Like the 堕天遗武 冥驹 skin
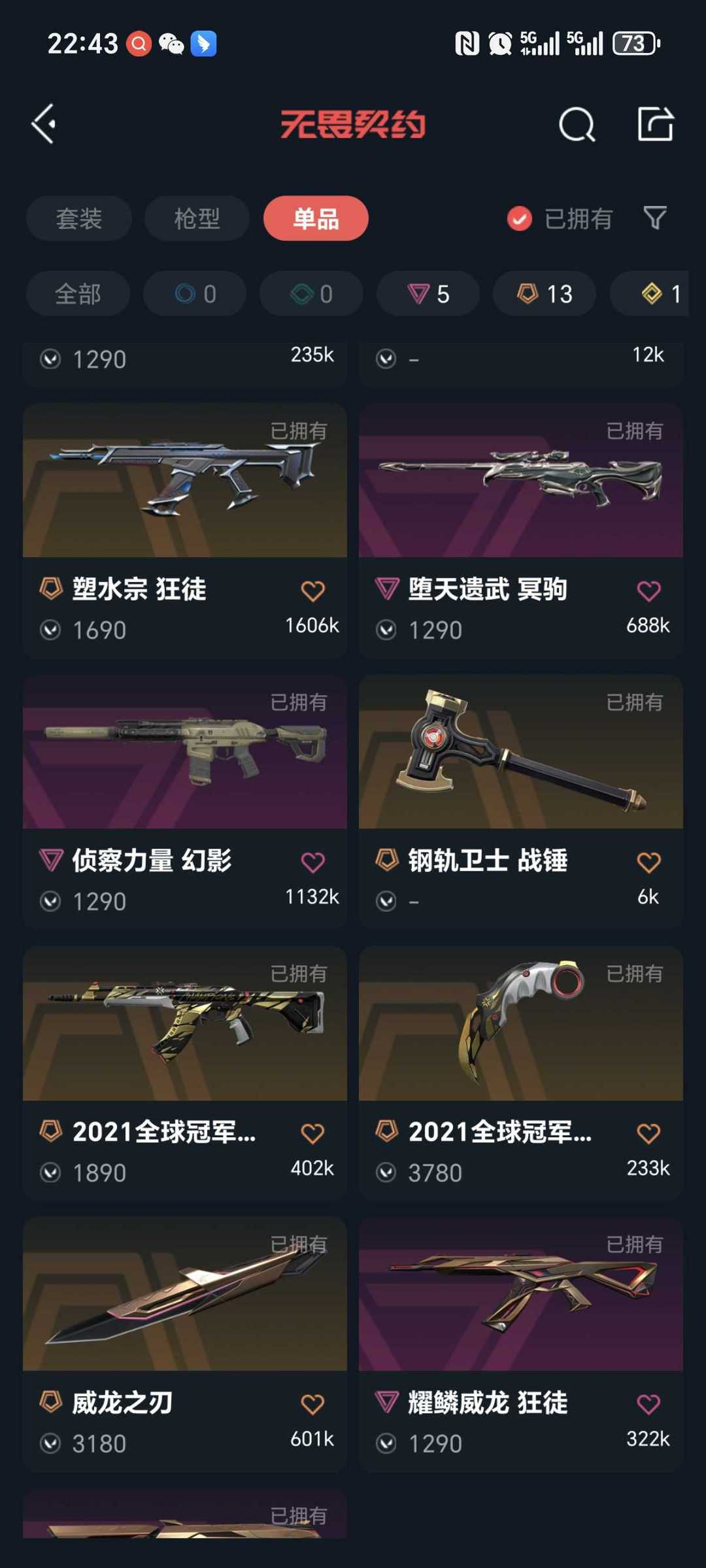 click(648, 591)
